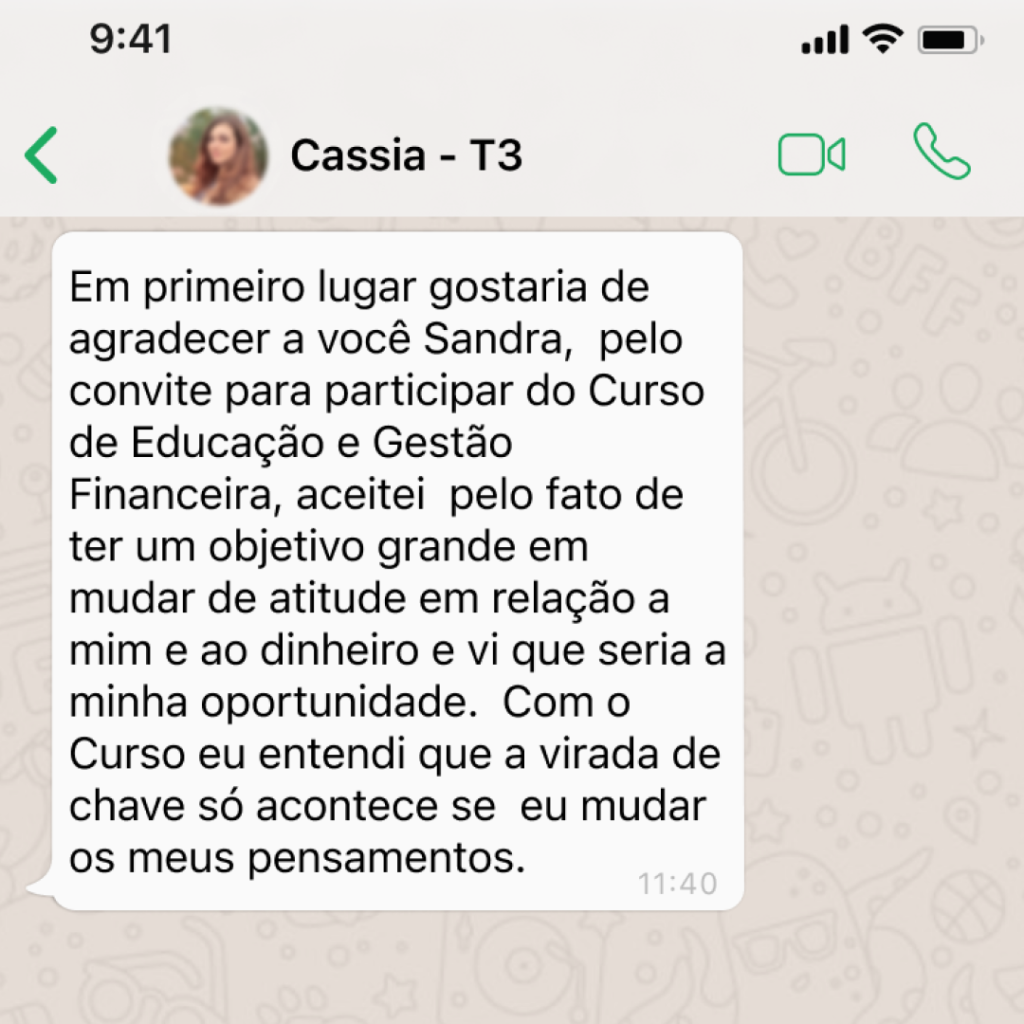Open Cassia - T3 contact info

tap(406, 156)
